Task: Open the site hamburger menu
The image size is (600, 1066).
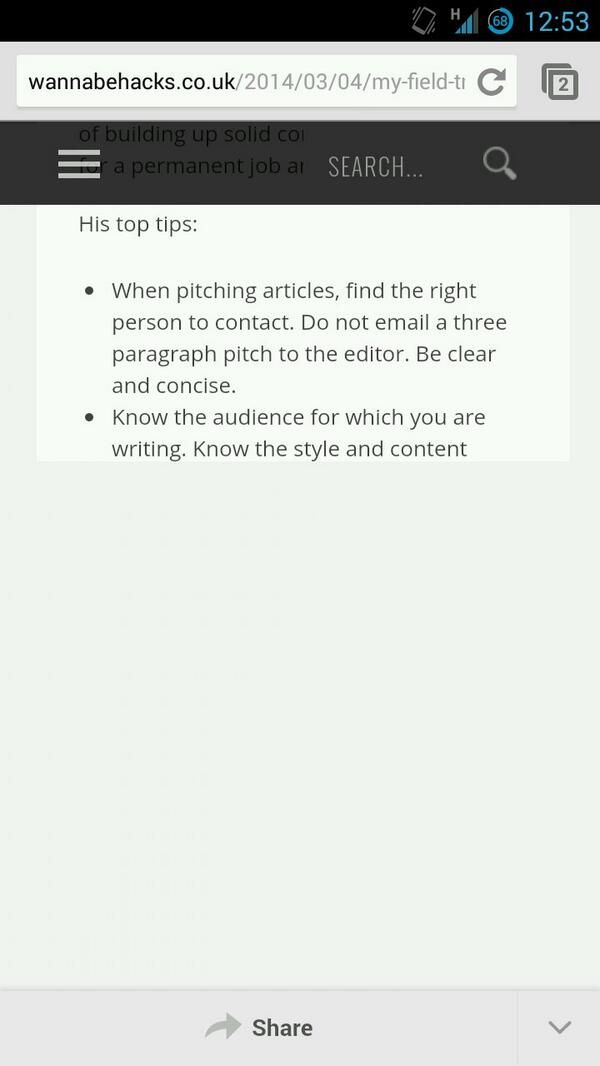Action: click(79, 164)
